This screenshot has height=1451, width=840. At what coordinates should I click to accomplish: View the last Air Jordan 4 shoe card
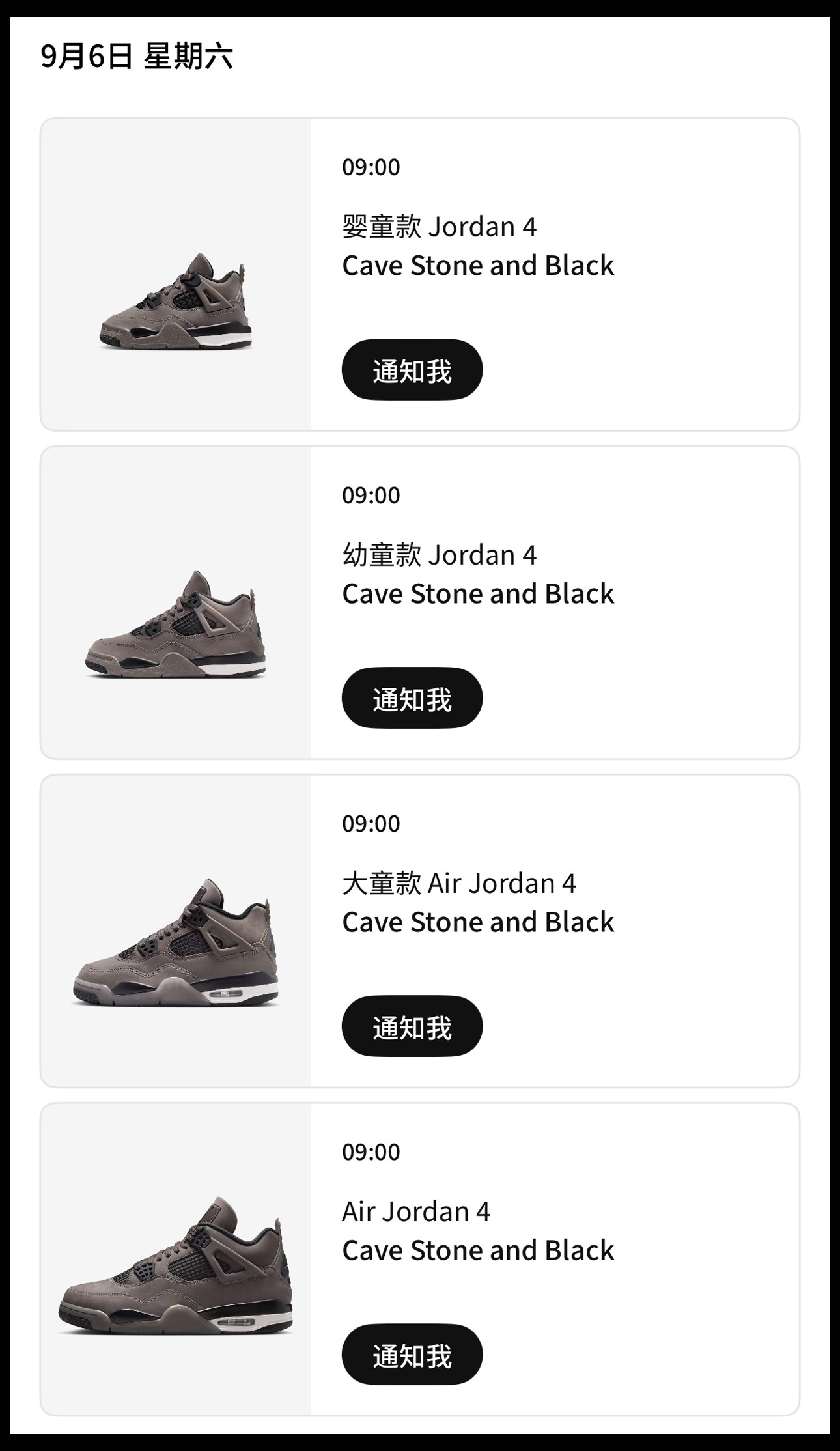tap(176, 1260)
